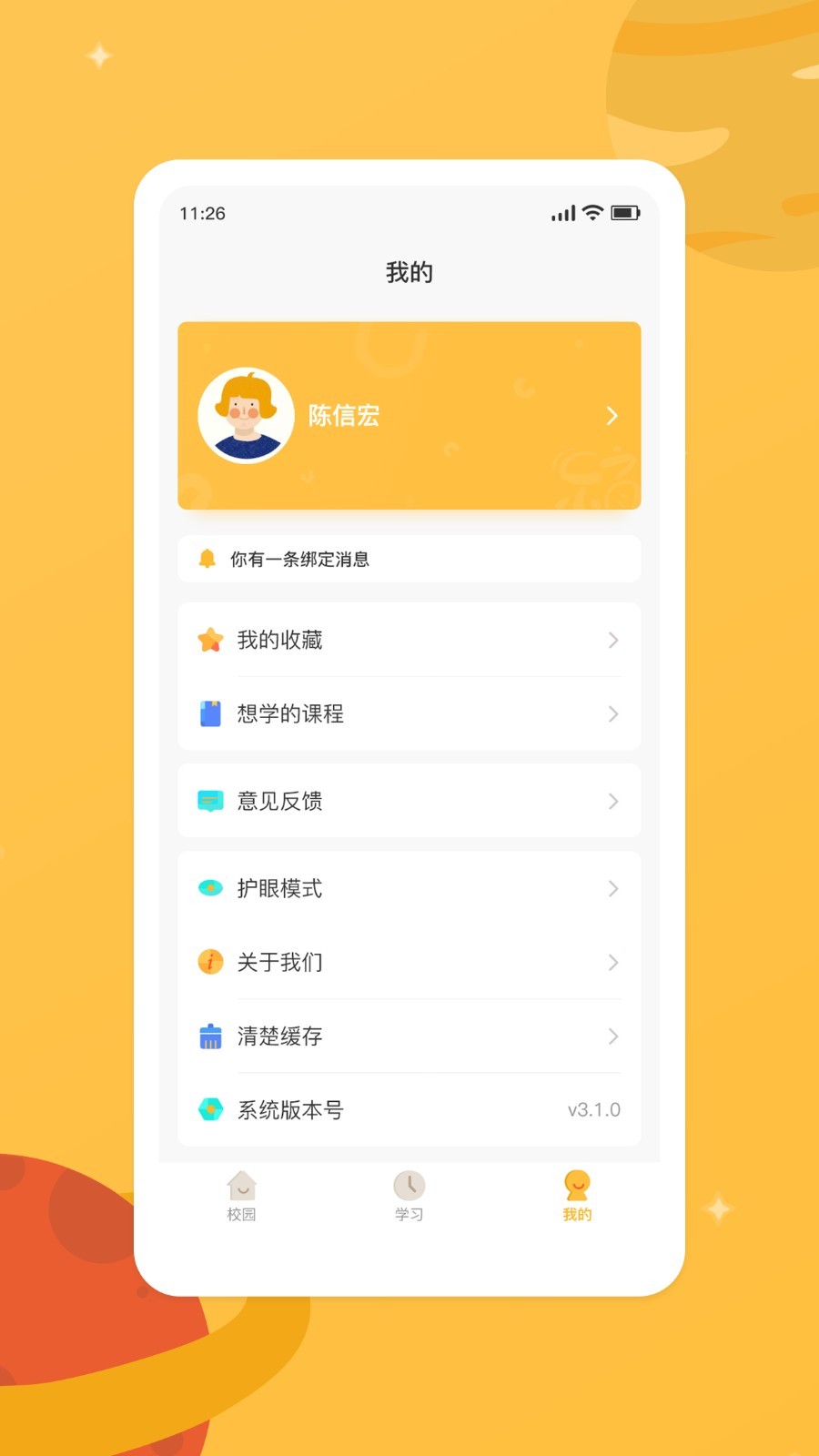Stay on the 我的 tab
The image size is (819, 1456).
[x=577, y=1195]
